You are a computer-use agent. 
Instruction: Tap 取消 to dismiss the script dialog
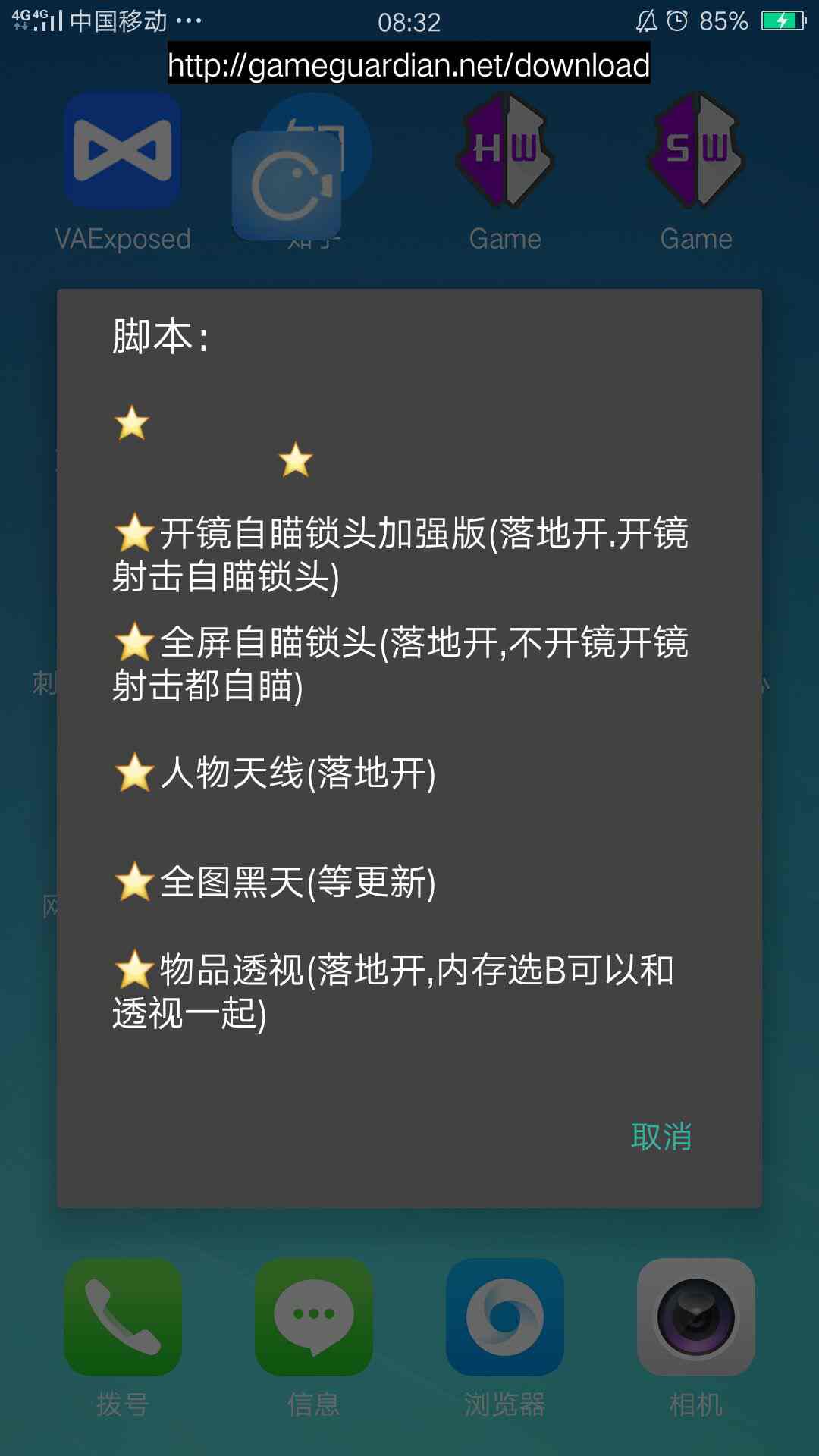(661, 1137)
